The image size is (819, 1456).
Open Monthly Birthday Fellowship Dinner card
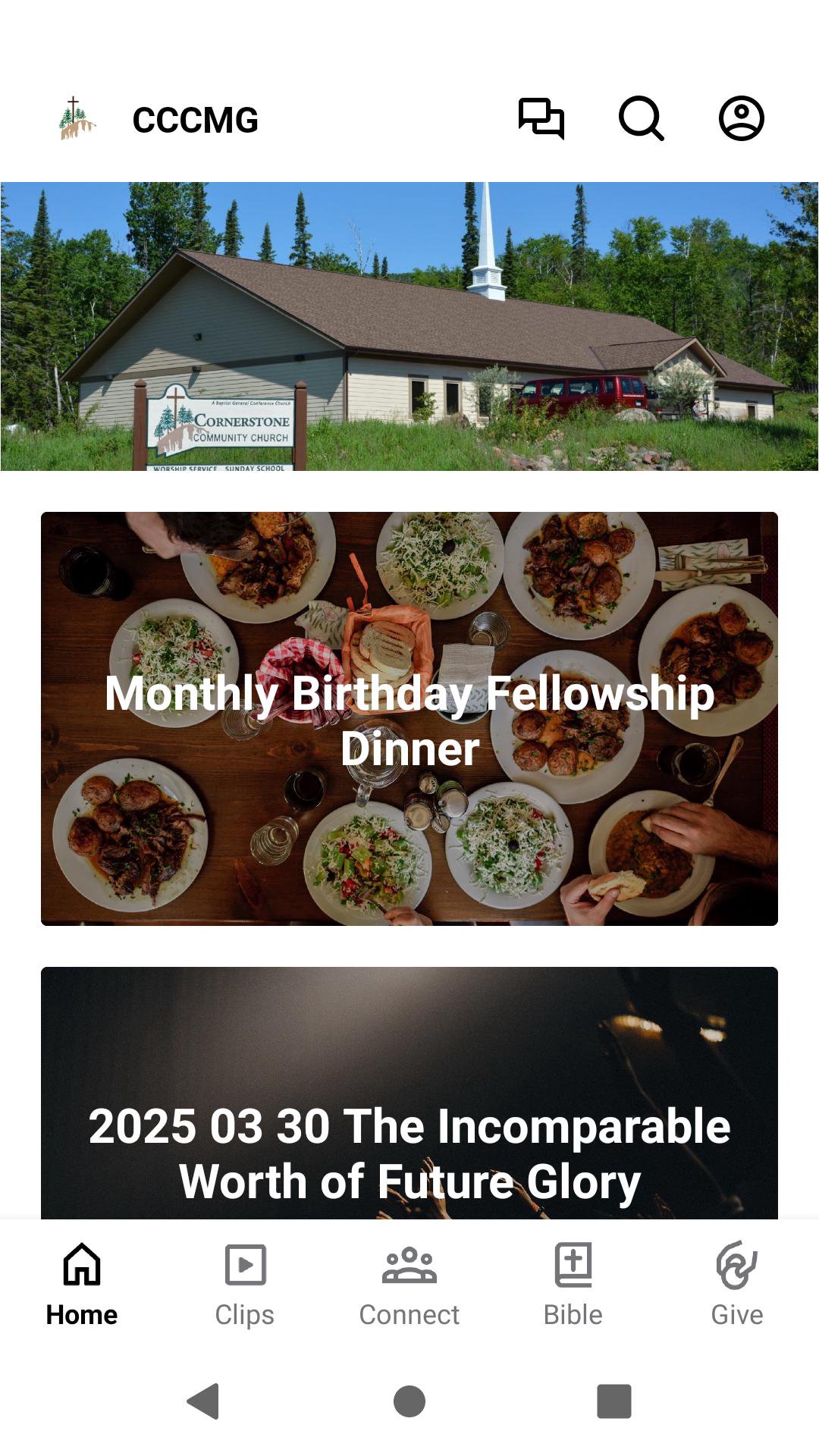pyautogui.click(x=409, y=718)
